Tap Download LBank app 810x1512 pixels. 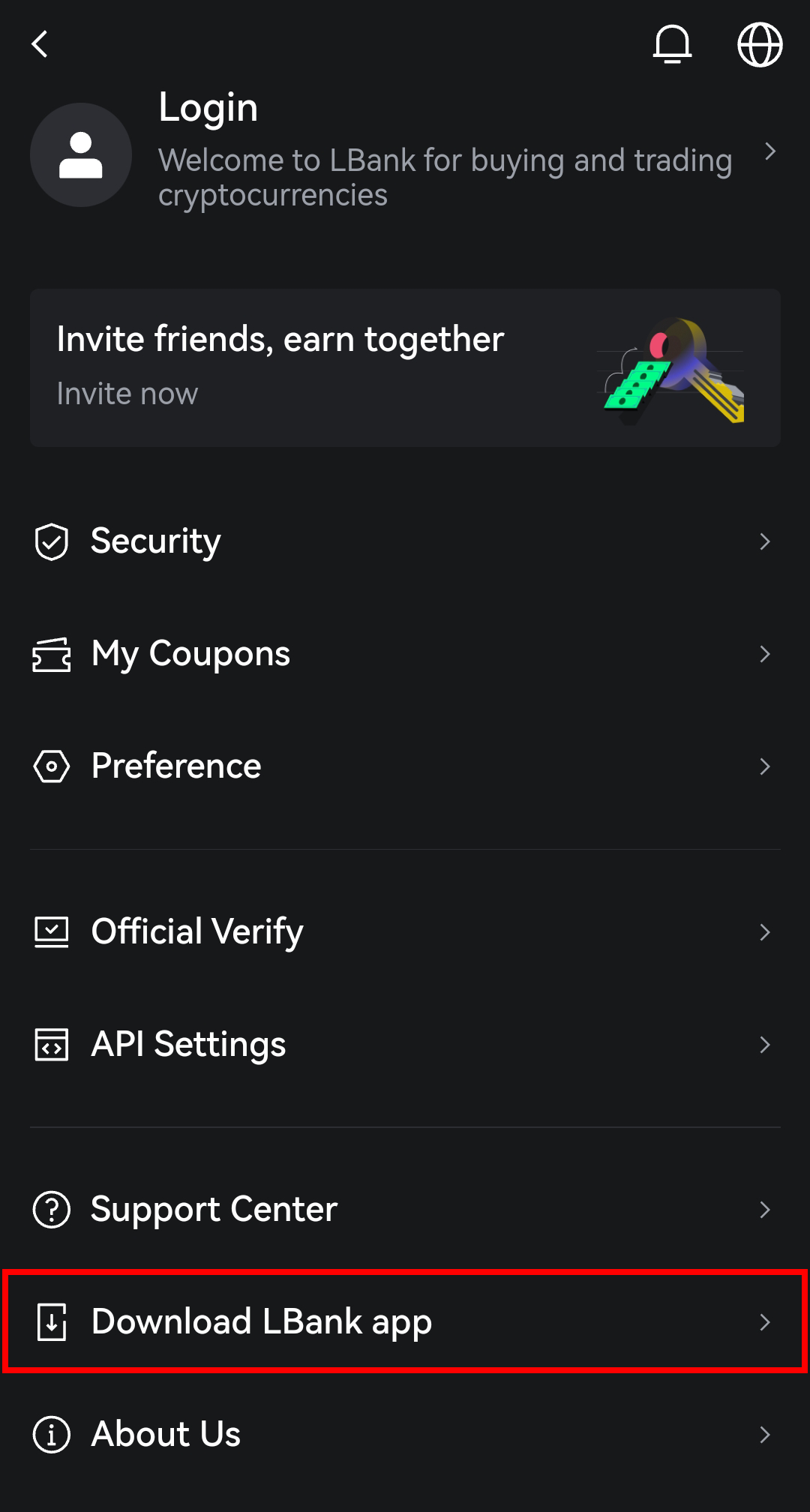coord(405,1321)
